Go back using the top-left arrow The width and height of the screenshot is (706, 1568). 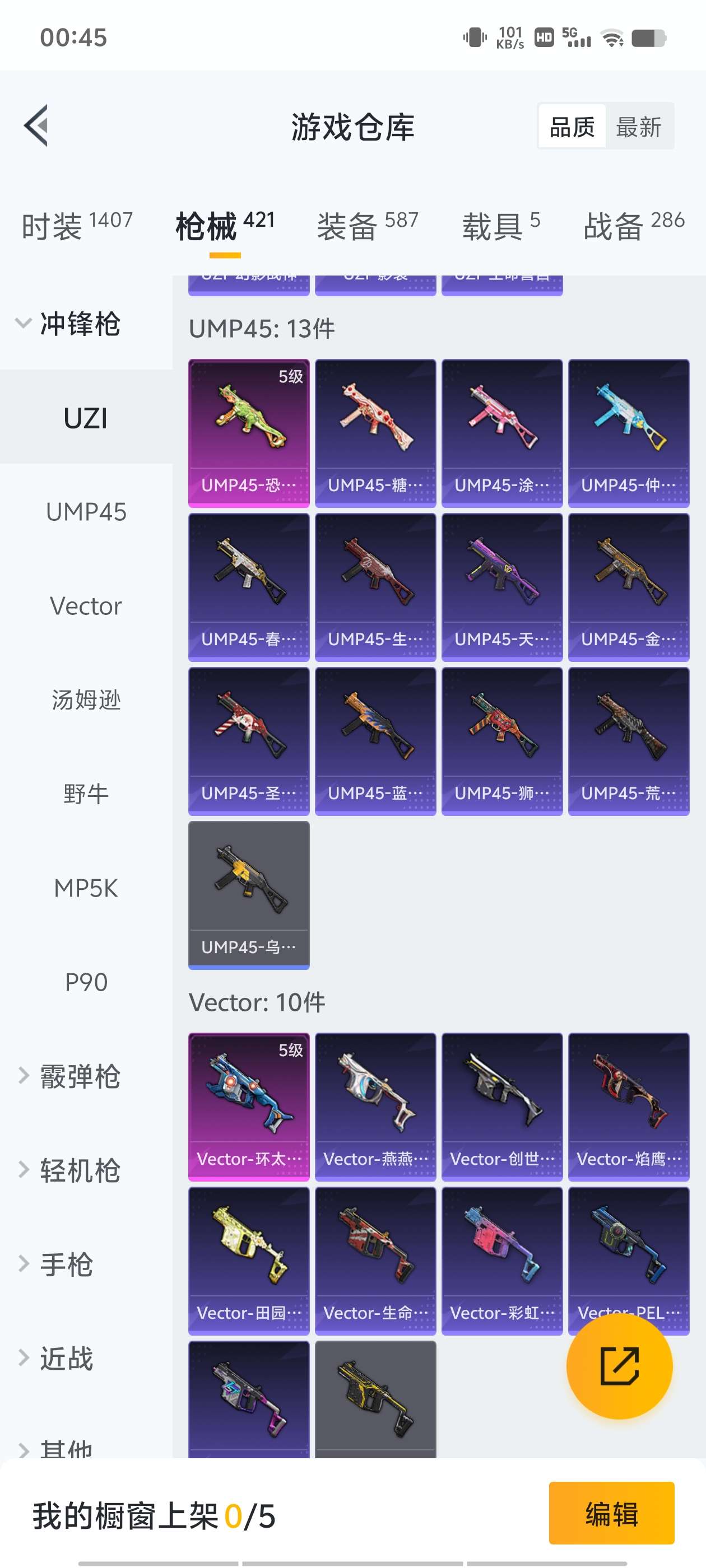36,126
